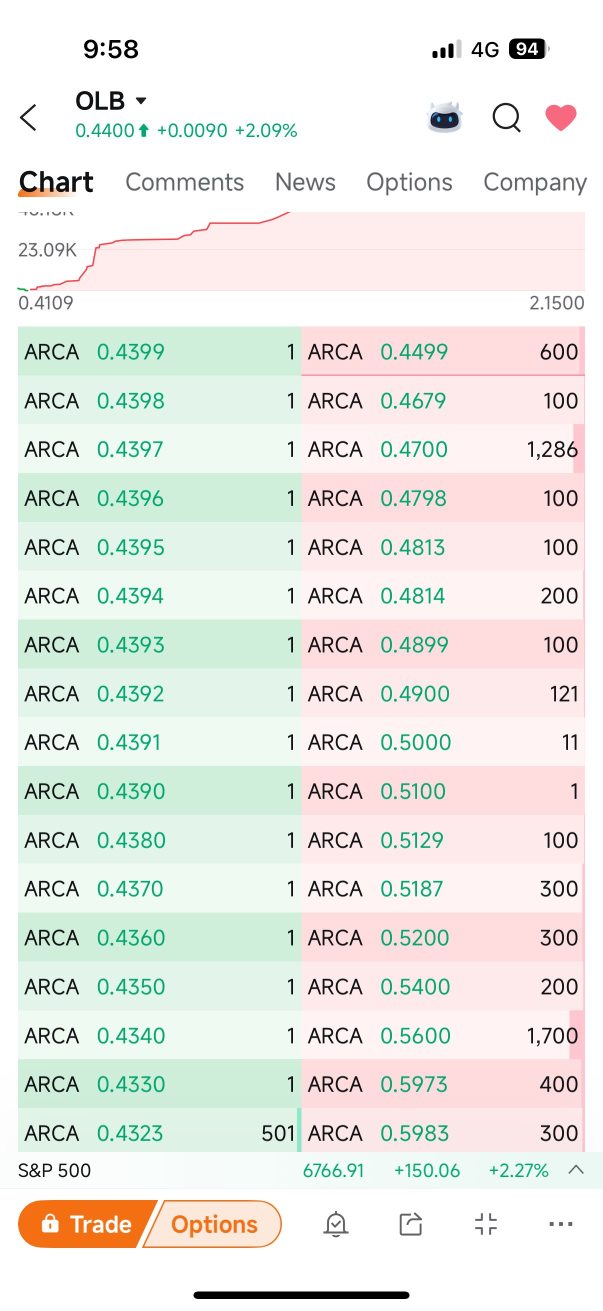Open the robot AI assistant
603x1311 pixels.
point(445,118)
